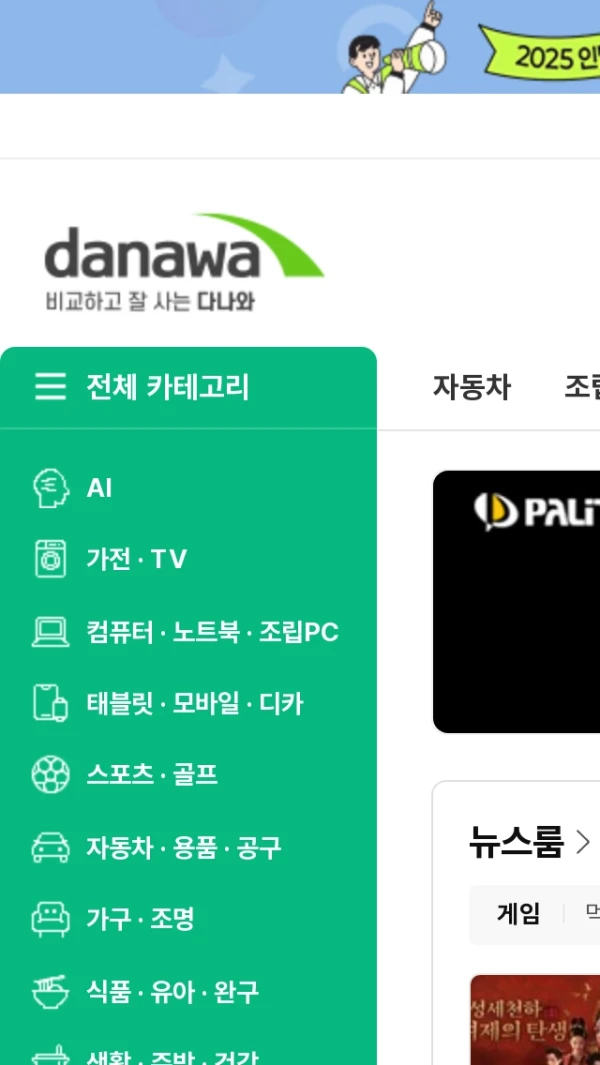The image size is (600, 1065).
Task: Go to 스포츠·골프 category
Action: coord(151,775)
